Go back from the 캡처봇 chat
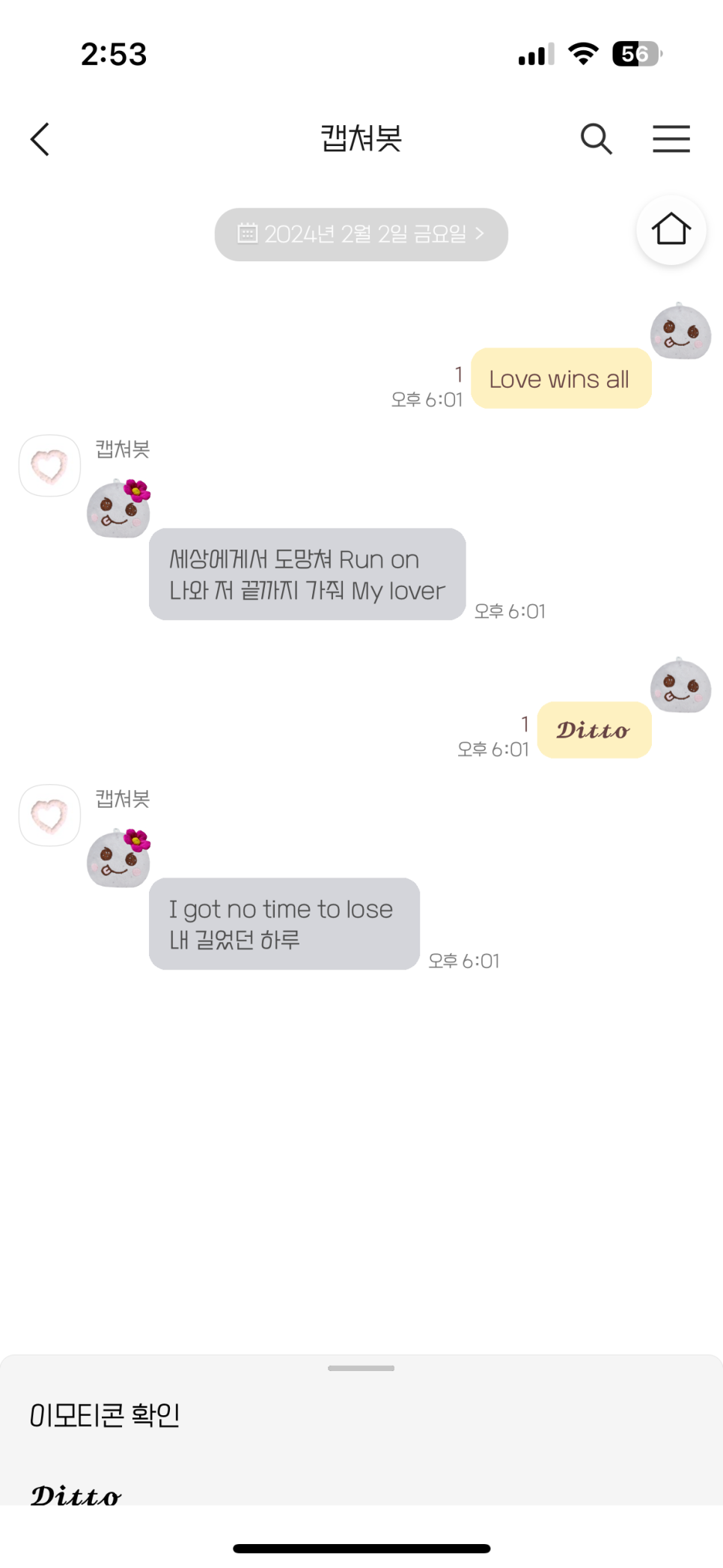The height and width of the screenshot is (1568, 723). click(x=40, y=139)
